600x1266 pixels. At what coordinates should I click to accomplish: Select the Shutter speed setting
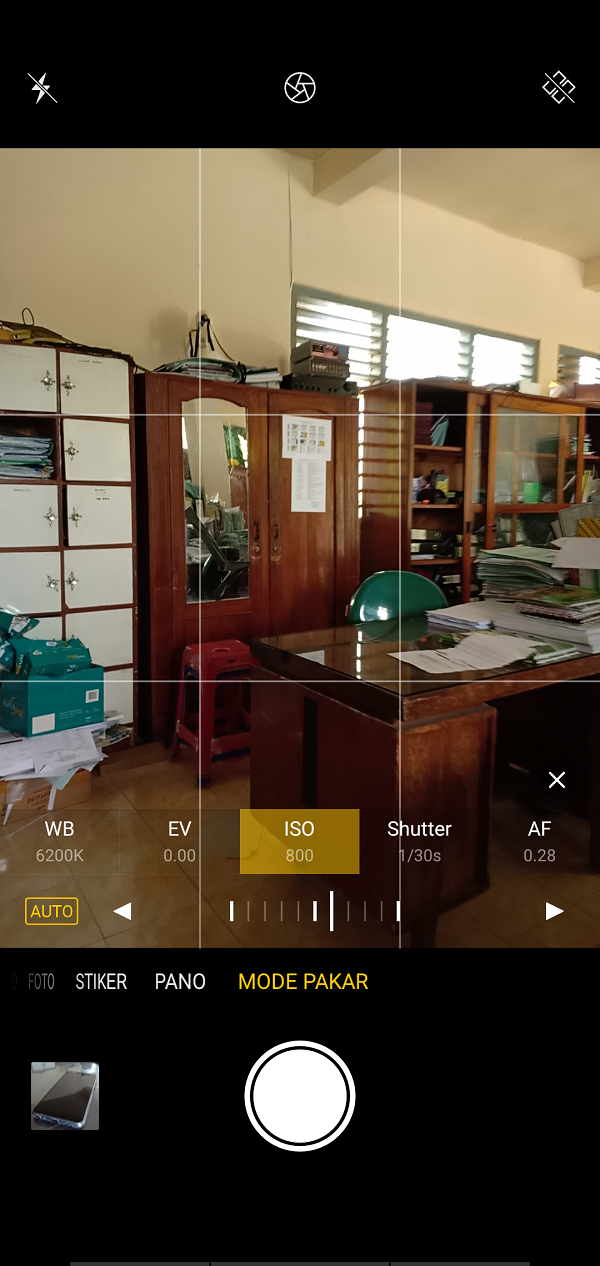click(420, 841)
